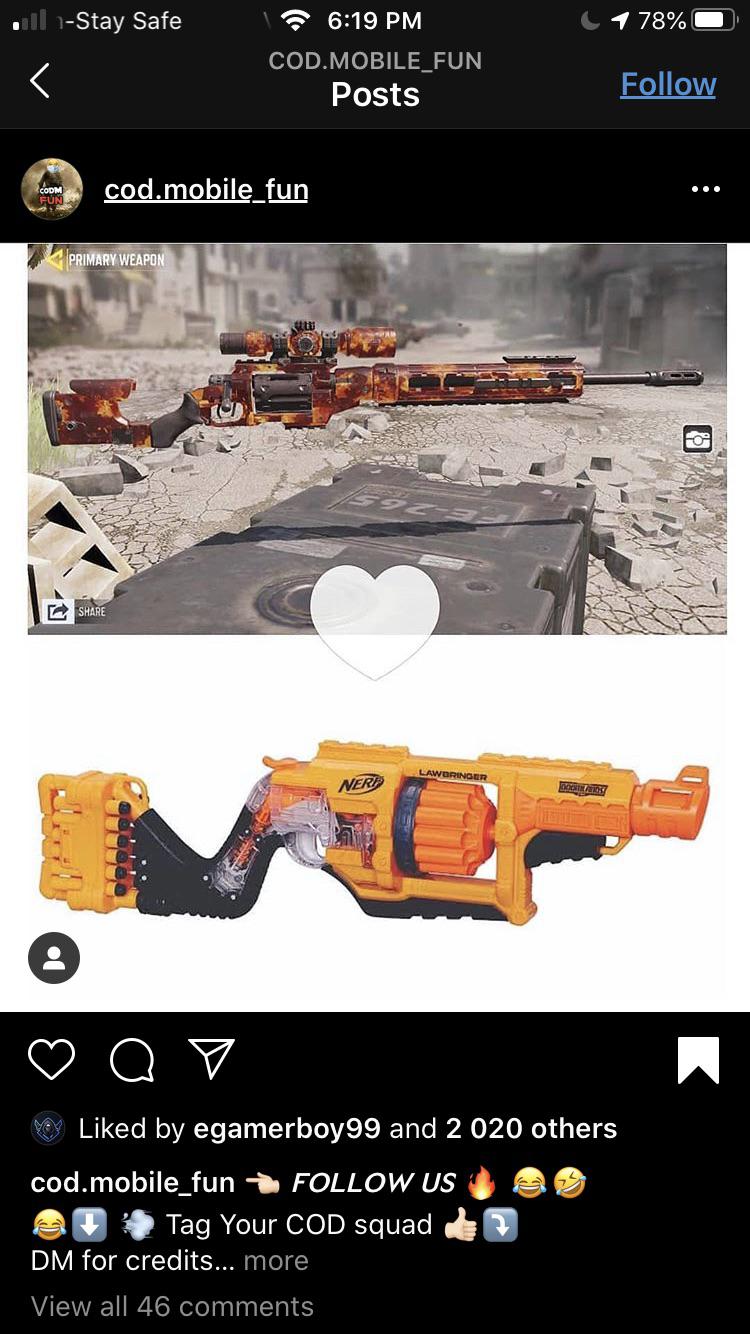Open the post's three-dot options menu
The height and width of the screenshot is (1334, 750).
coord(705,189)
